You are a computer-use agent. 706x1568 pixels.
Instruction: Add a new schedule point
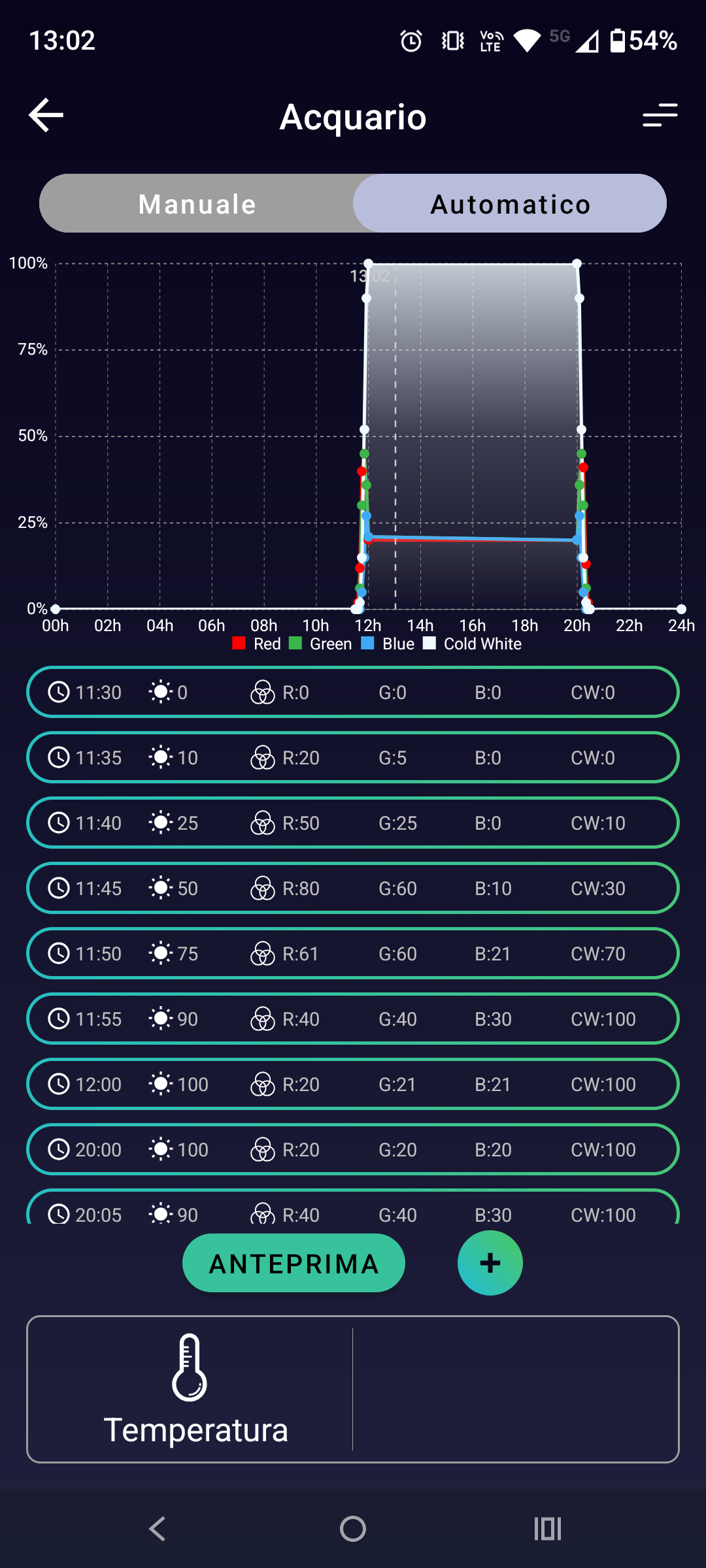click(490, 1263)
